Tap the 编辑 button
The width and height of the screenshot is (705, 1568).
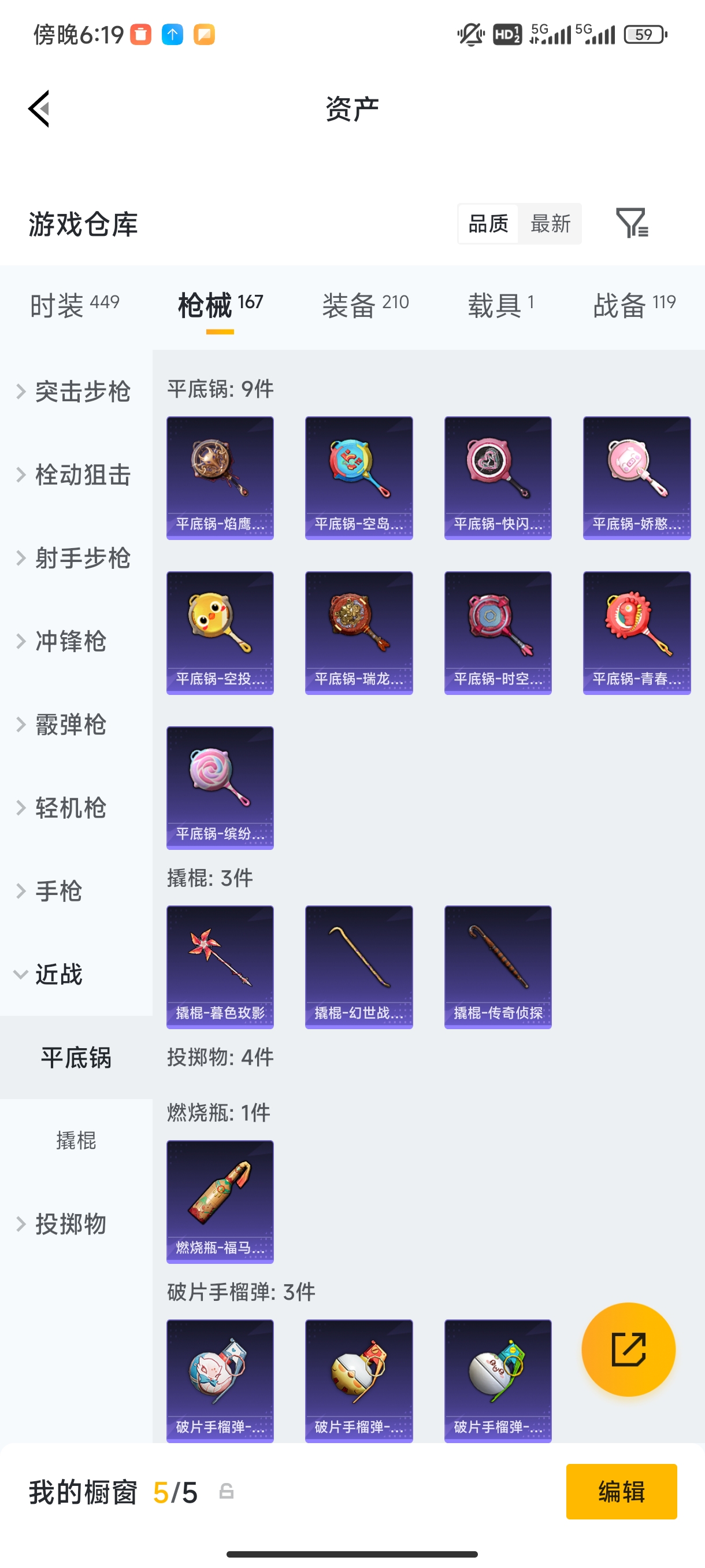pos(622,1492)
